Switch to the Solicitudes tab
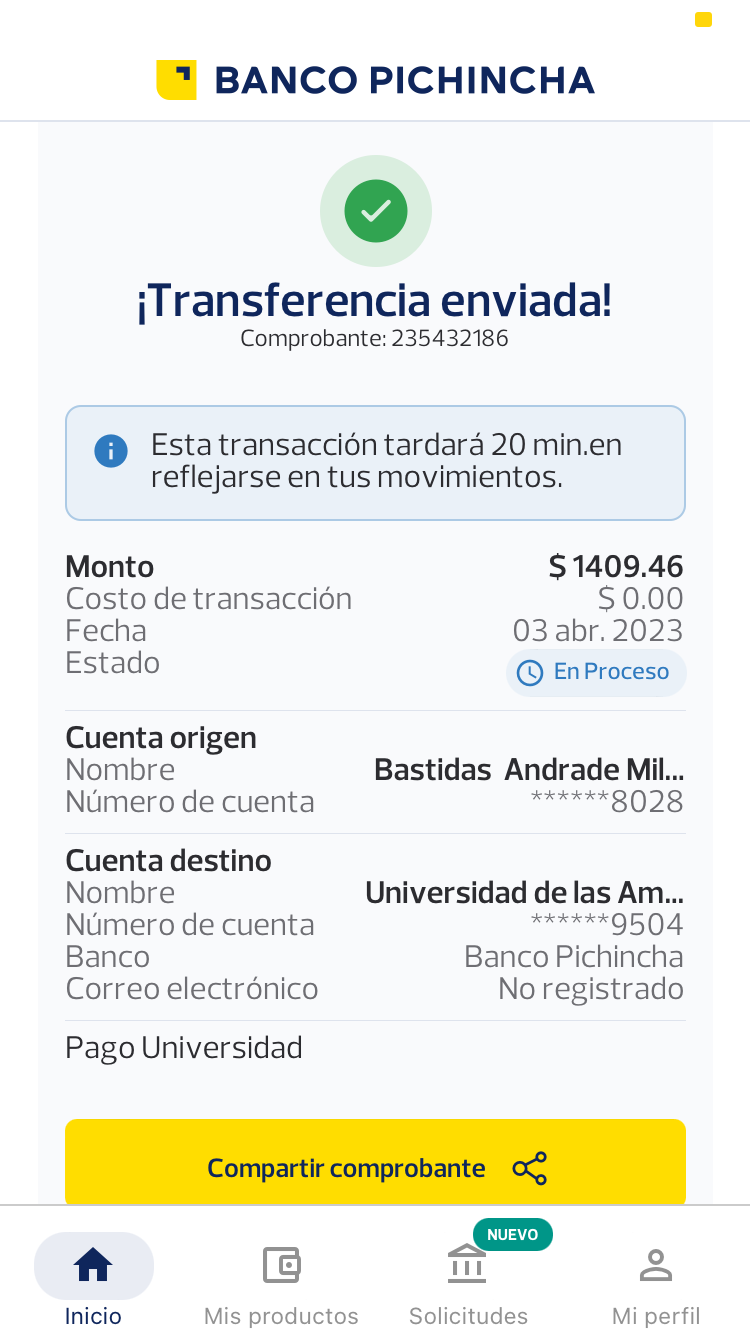The image size is (750, 1334). click(x=468, y=1282)
